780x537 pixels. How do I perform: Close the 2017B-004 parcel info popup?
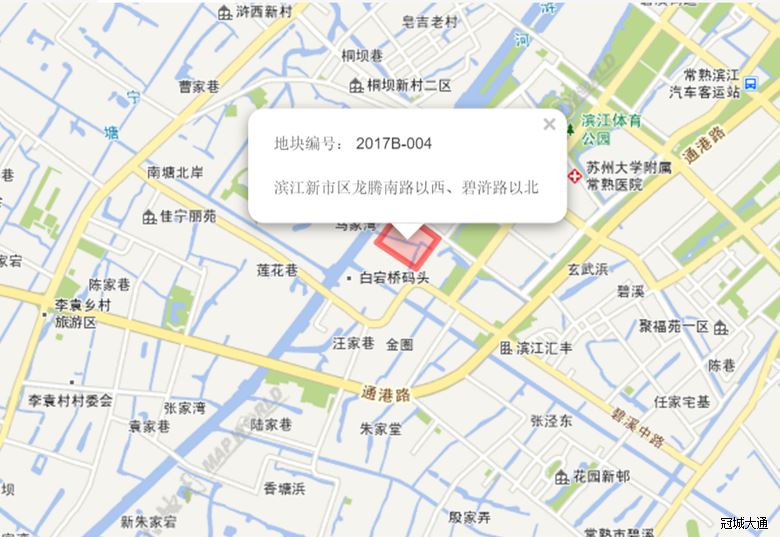[548, 125]
